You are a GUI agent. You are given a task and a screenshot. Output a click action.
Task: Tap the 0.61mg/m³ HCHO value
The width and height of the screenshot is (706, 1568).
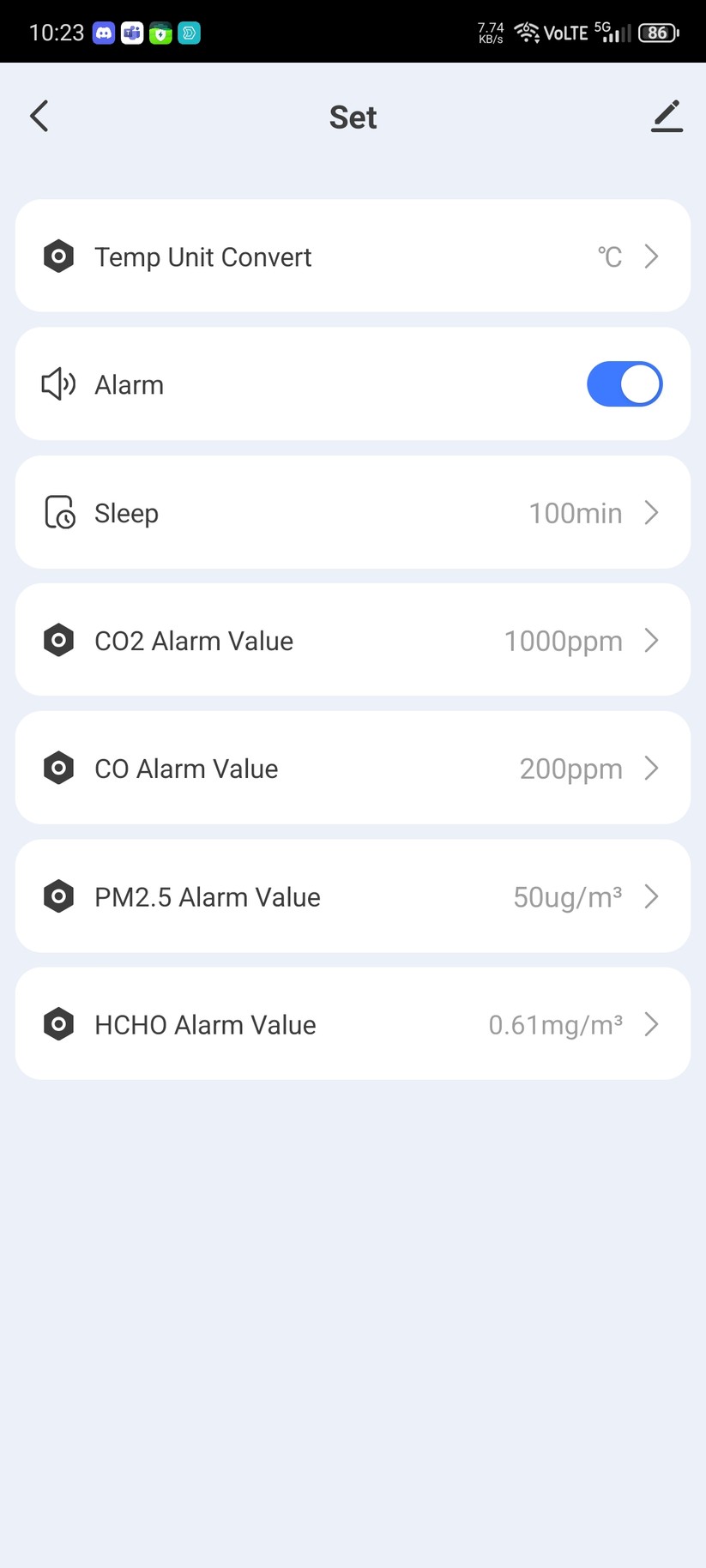[555, 1024]
